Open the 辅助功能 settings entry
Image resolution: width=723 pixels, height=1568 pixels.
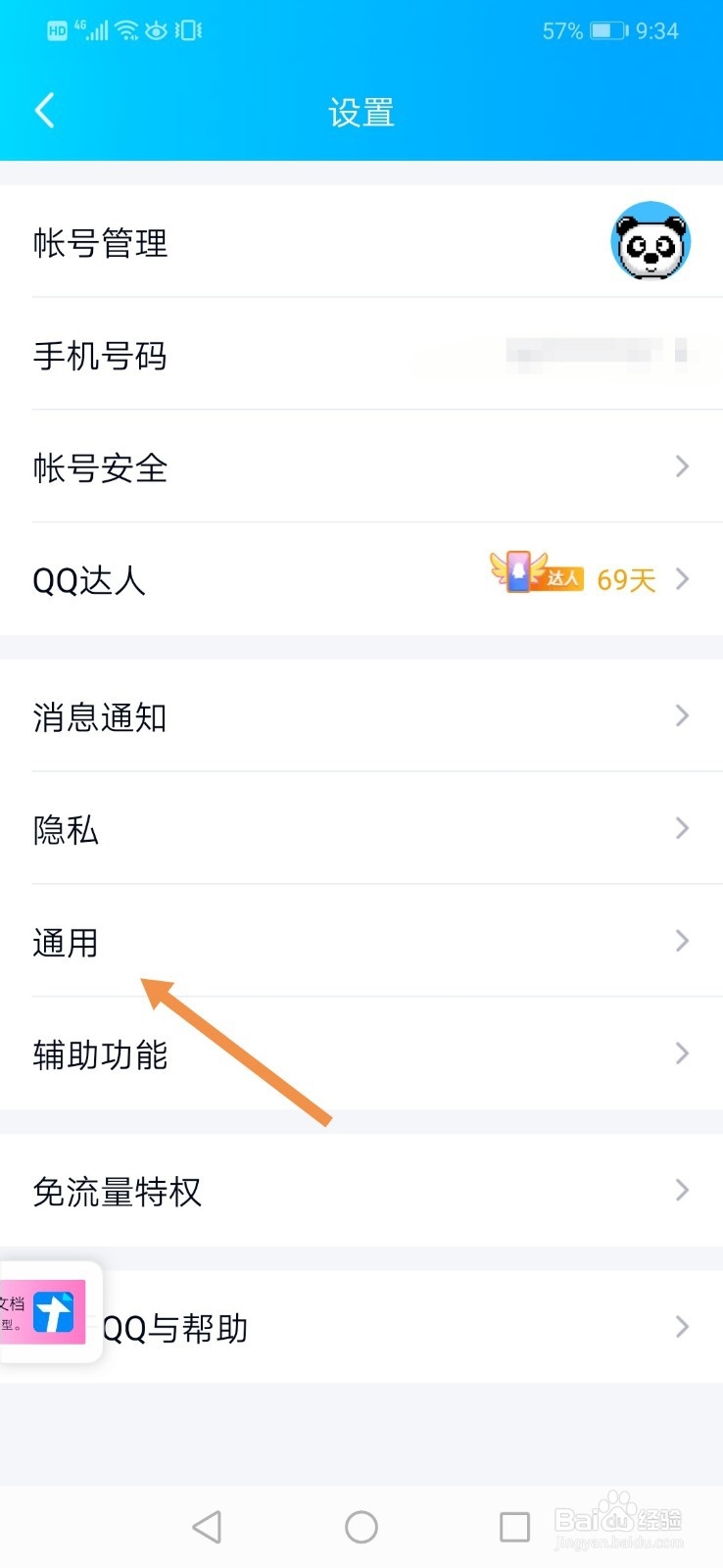(361, 1053)
